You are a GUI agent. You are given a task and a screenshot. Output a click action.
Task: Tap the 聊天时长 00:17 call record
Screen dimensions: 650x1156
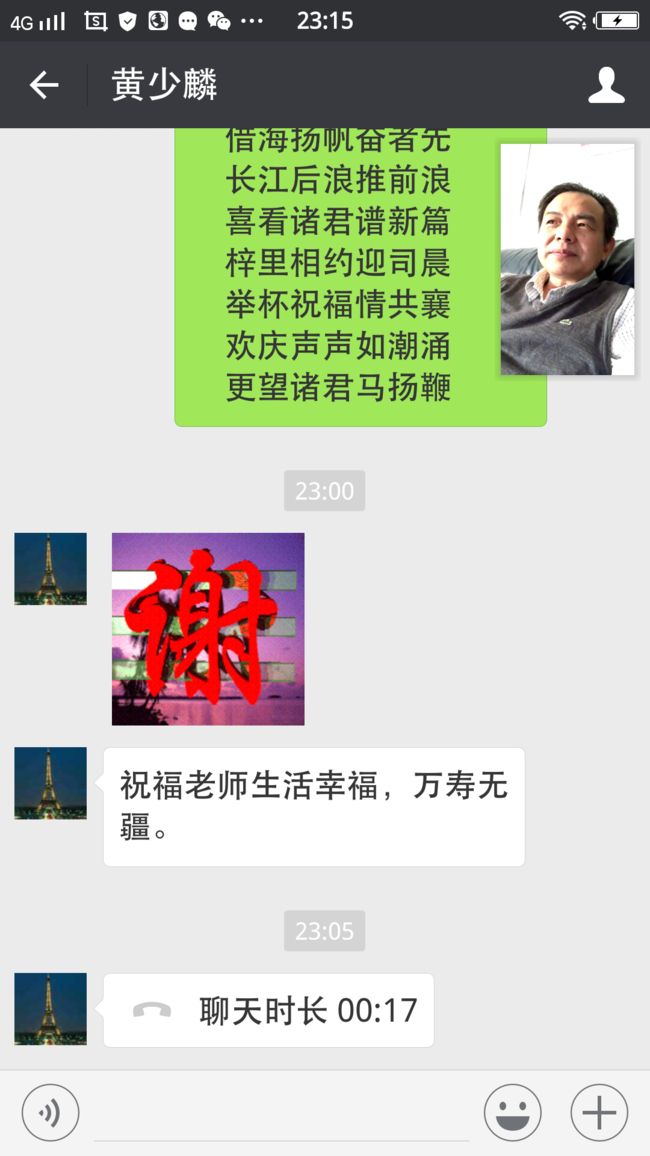pyautogui.click(x=268, y=1010)
